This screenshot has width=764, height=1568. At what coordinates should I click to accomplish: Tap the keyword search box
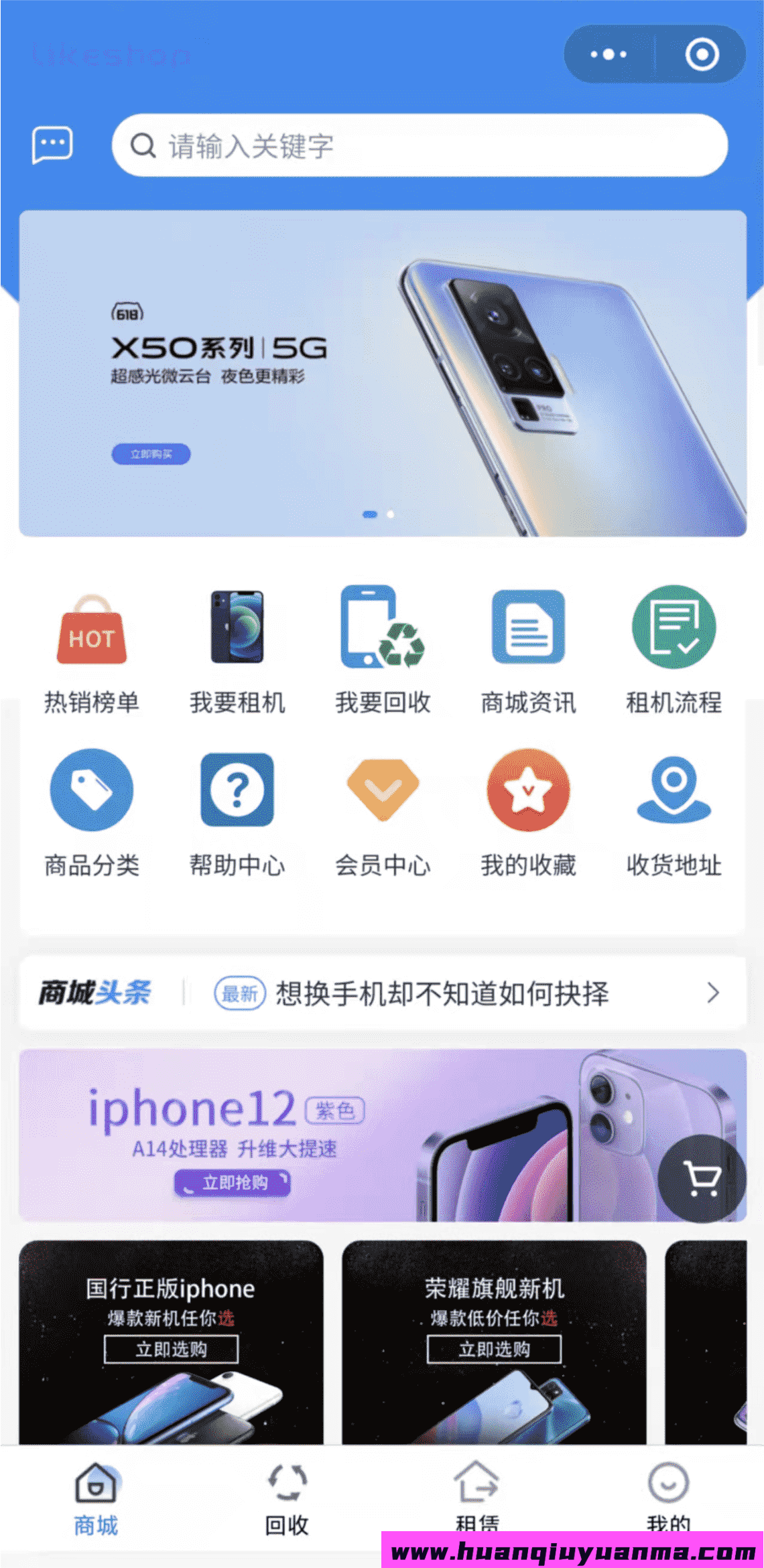click(420, 145)
